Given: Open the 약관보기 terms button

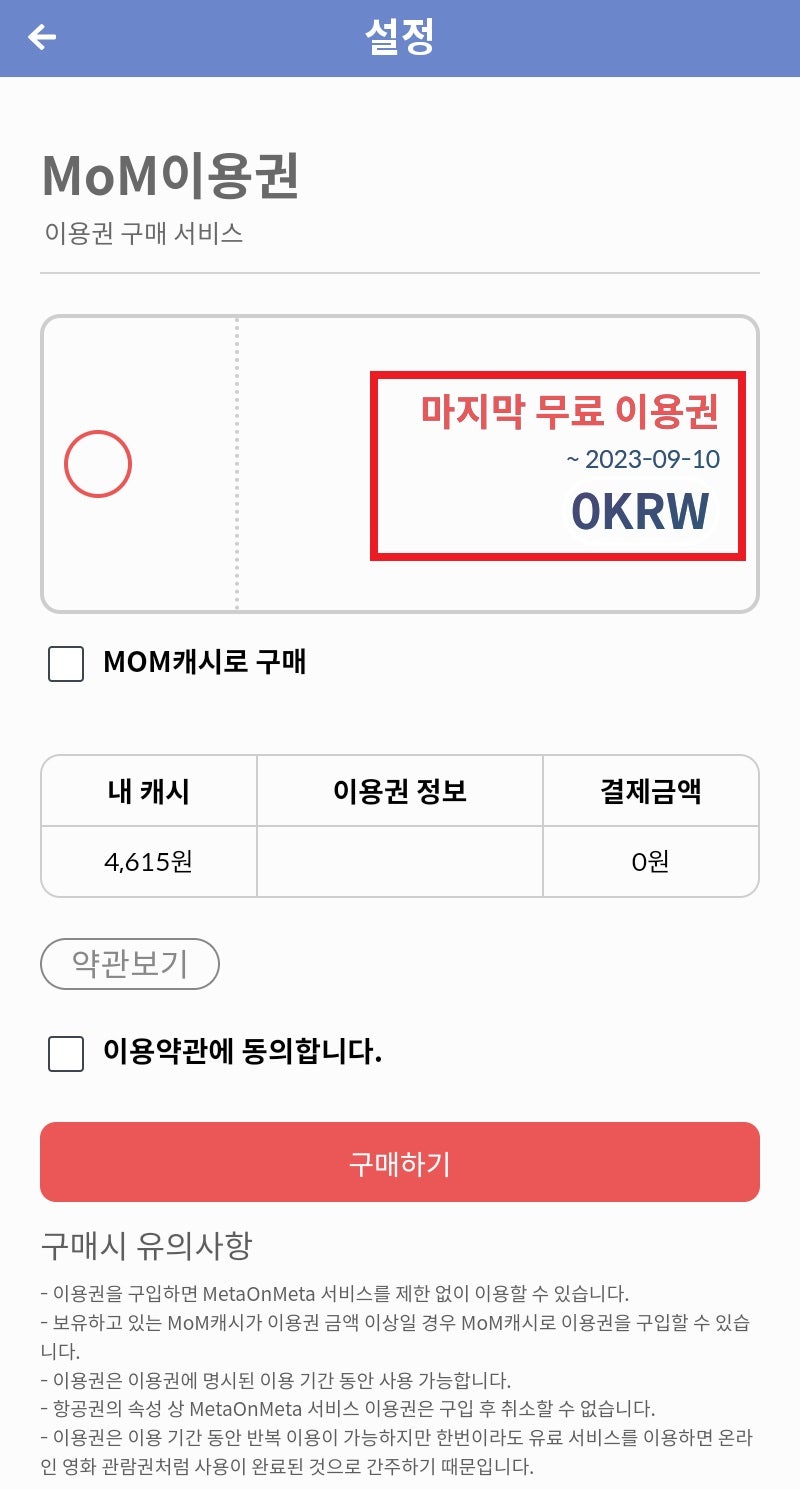Looking at the screenshot, I should 130,964.
